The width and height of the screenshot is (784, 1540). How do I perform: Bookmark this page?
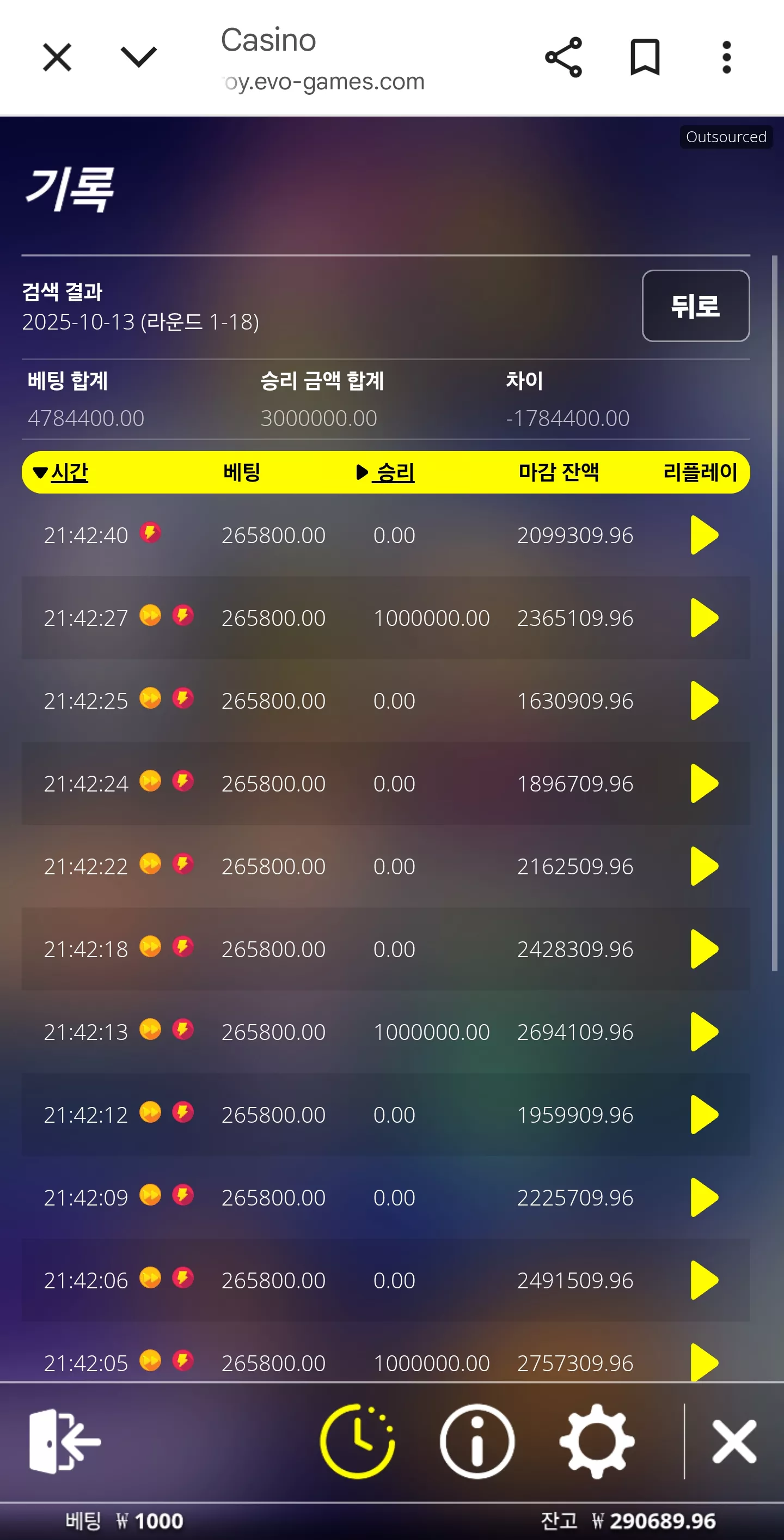(x=645, y=57)
